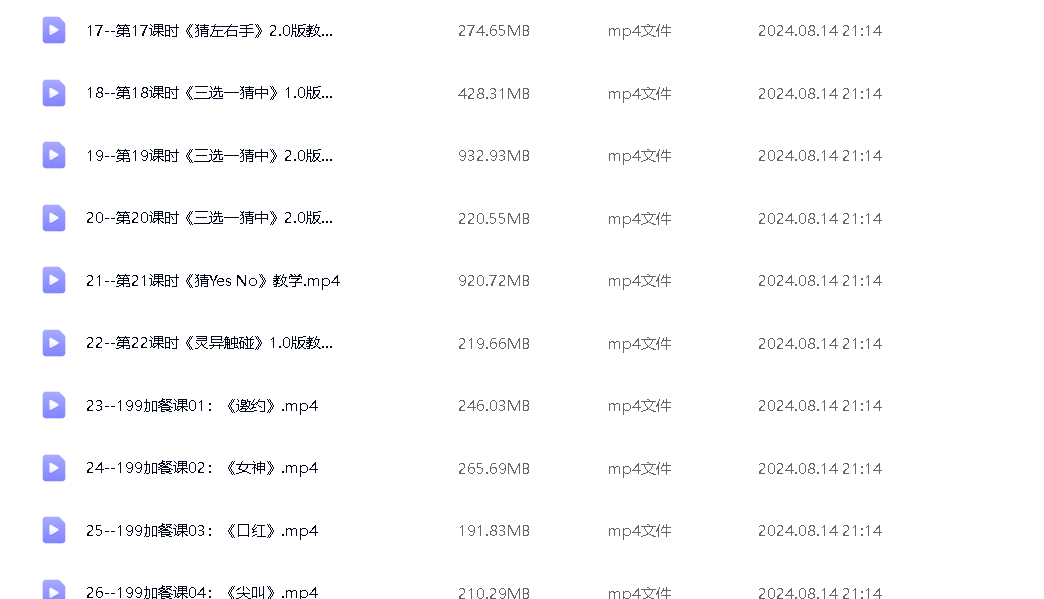
Task: Open file 19 第19课时《三选一猜中》2.0版
Action: click(x=209, y=156)
